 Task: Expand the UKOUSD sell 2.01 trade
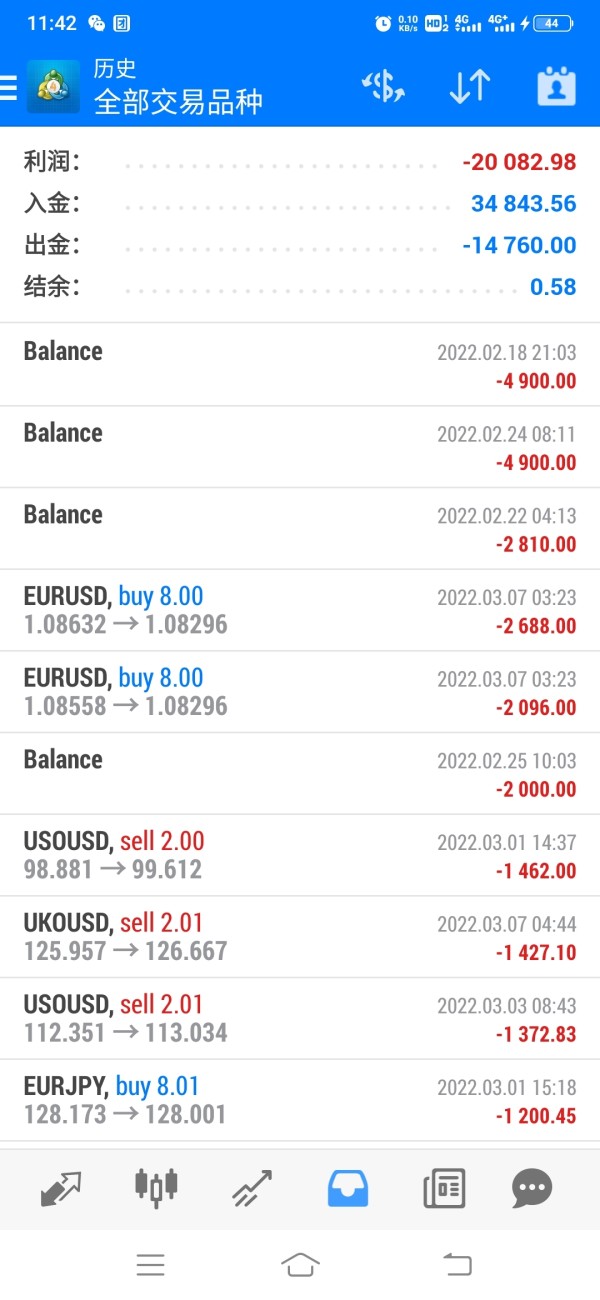pyautogui.click(x=300, y=937)
